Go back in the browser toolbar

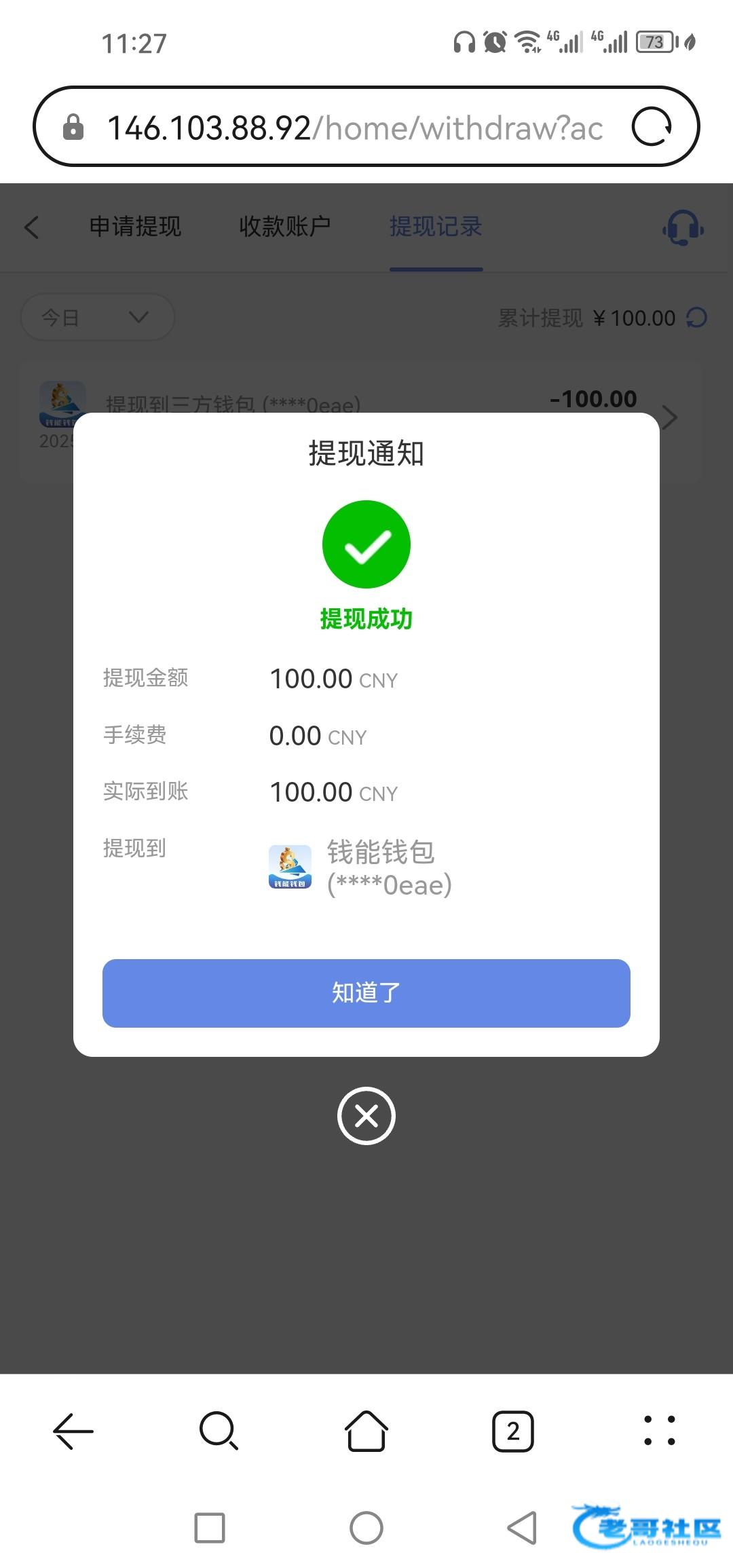tap(73, 1431)
